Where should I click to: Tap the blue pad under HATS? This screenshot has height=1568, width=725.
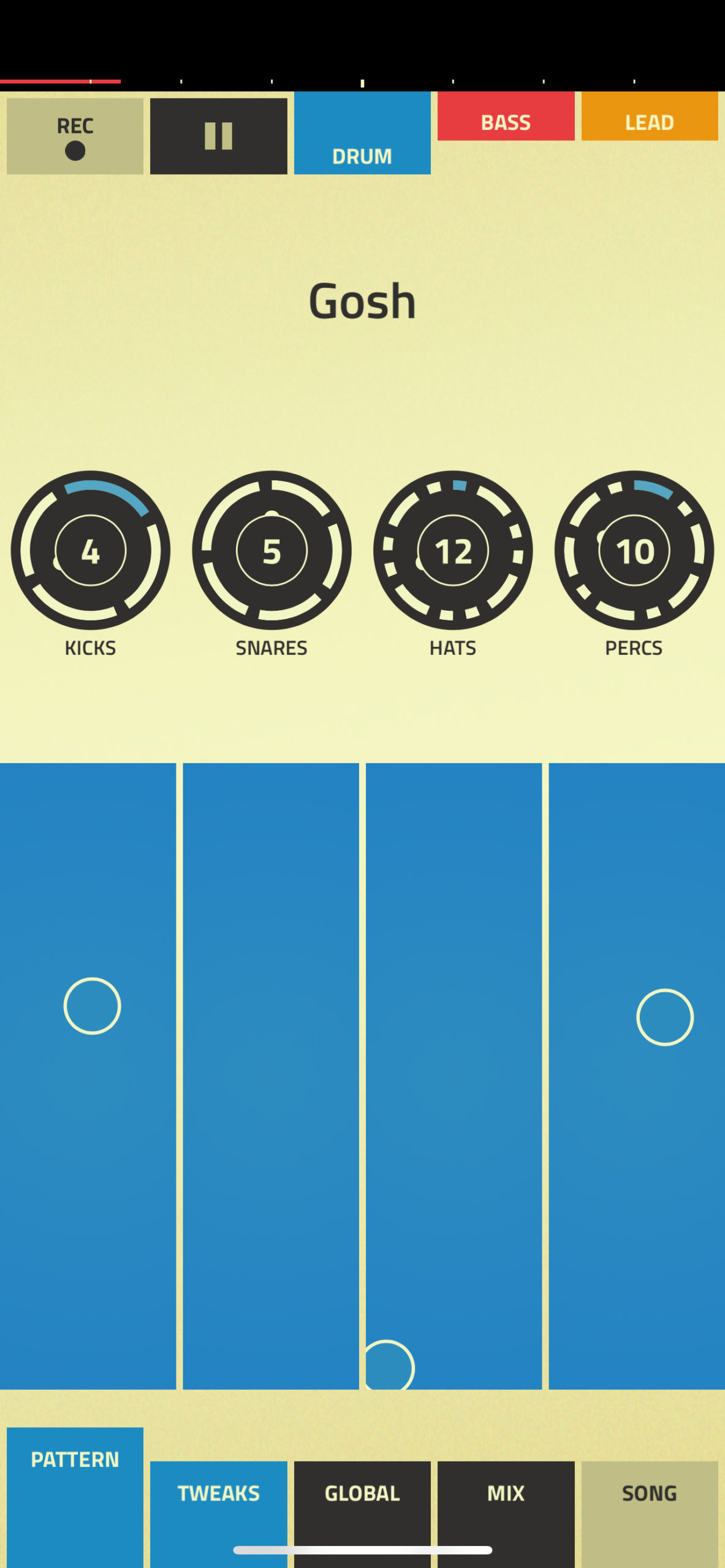pyautogui.click(x=454, y=1076)
